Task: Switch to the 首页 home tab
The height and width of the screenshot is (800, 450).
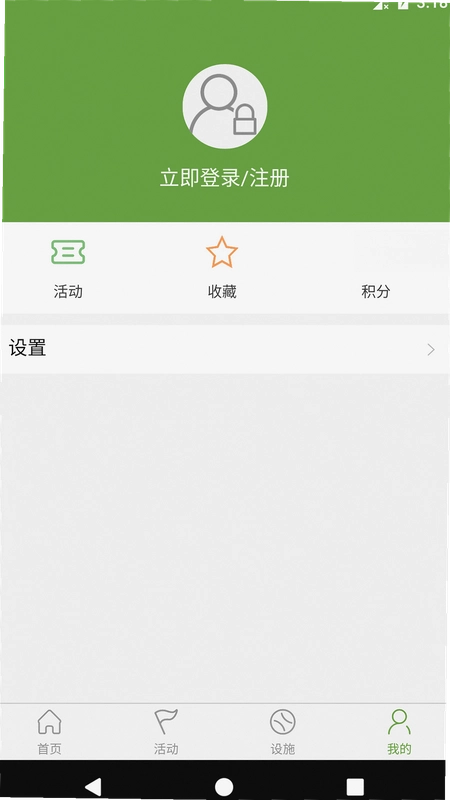Action: tap(49, 732)
